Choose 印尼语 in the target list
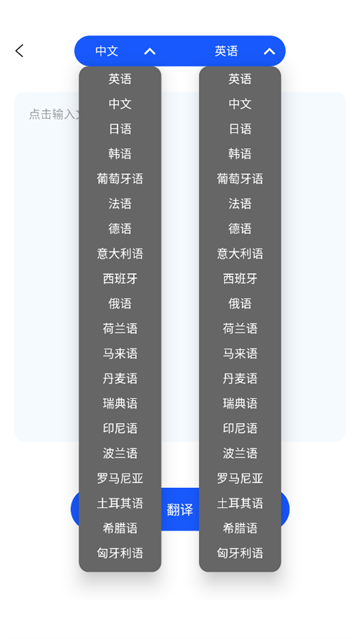 (240, 428)
